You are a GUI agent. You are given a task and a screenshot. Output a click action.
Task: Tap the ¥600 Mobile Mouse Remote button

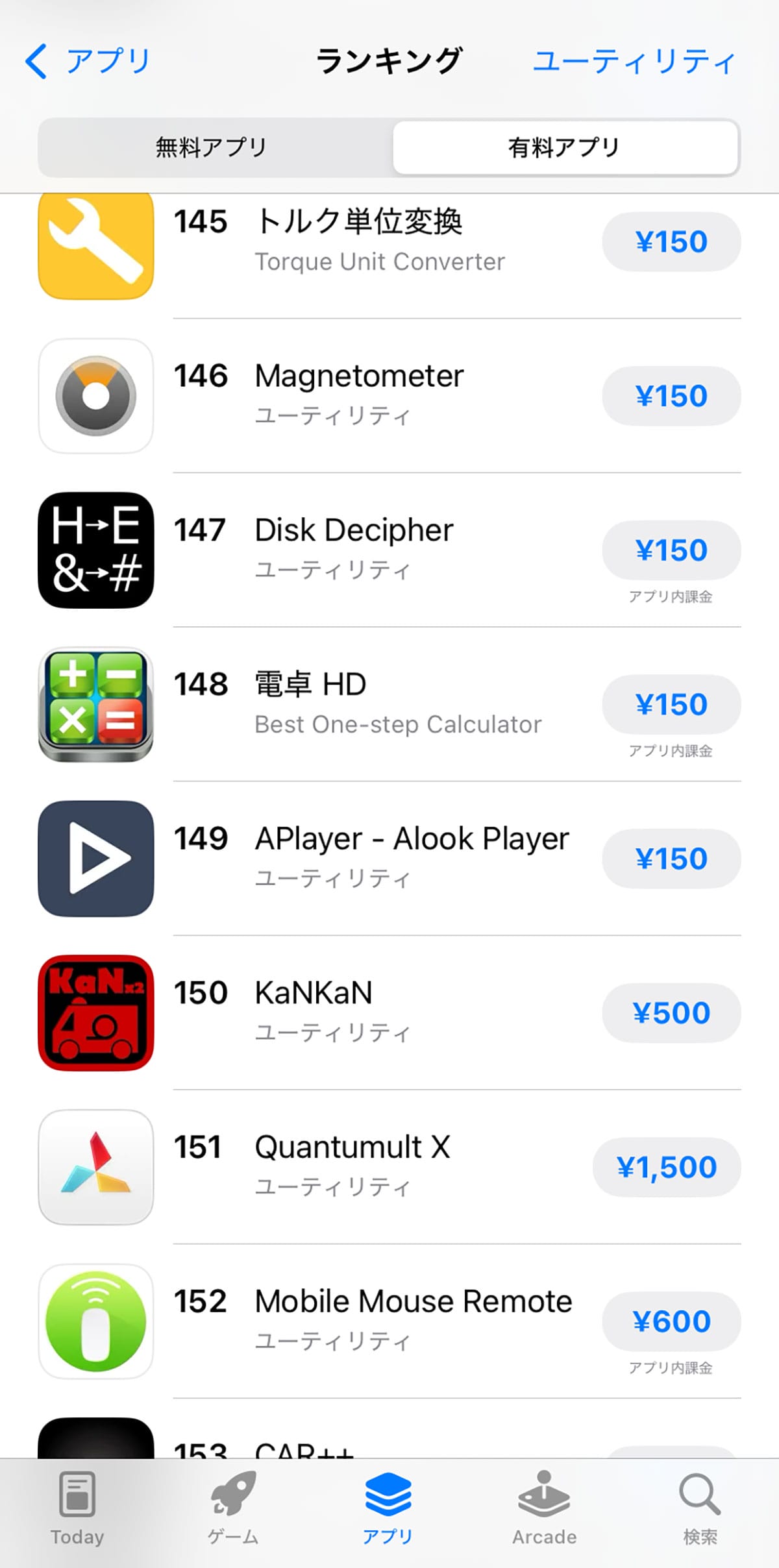pyautogui.click(x=671, y=1321)
